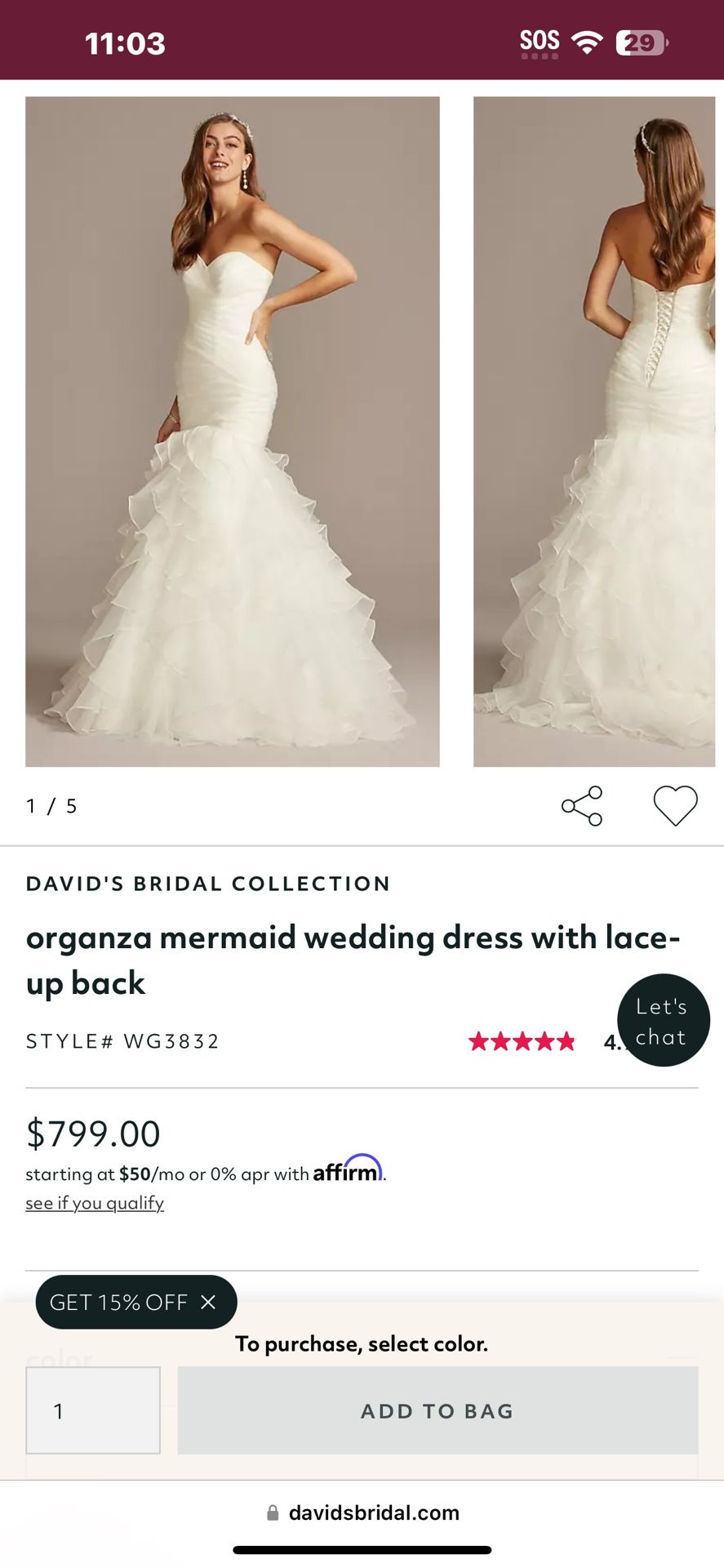Screen dimensions: 724x1568
Task: Open the Let's chat bubble
Action: click(x=663, y=1020)
